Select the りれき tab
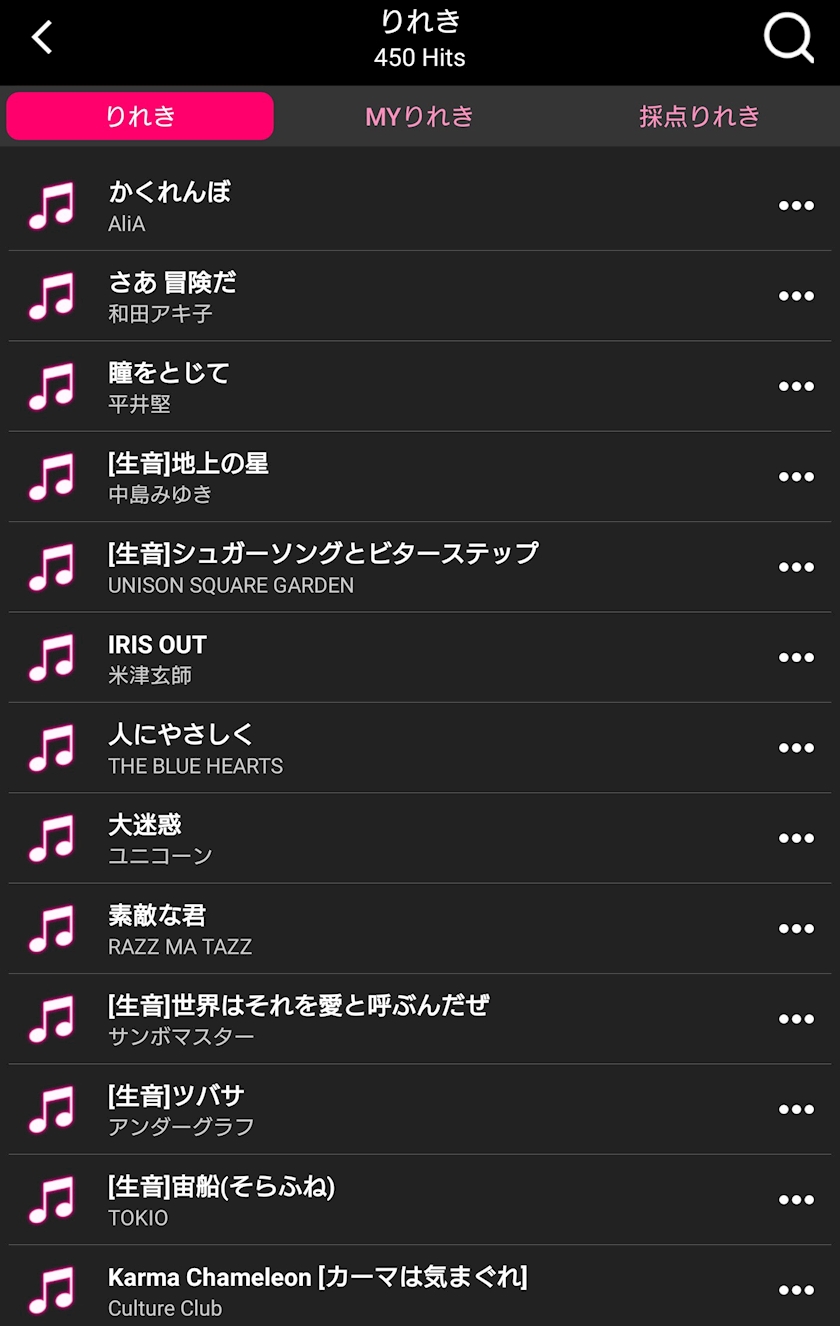Screen dimensions: 840x1326 tap(140, 116)
